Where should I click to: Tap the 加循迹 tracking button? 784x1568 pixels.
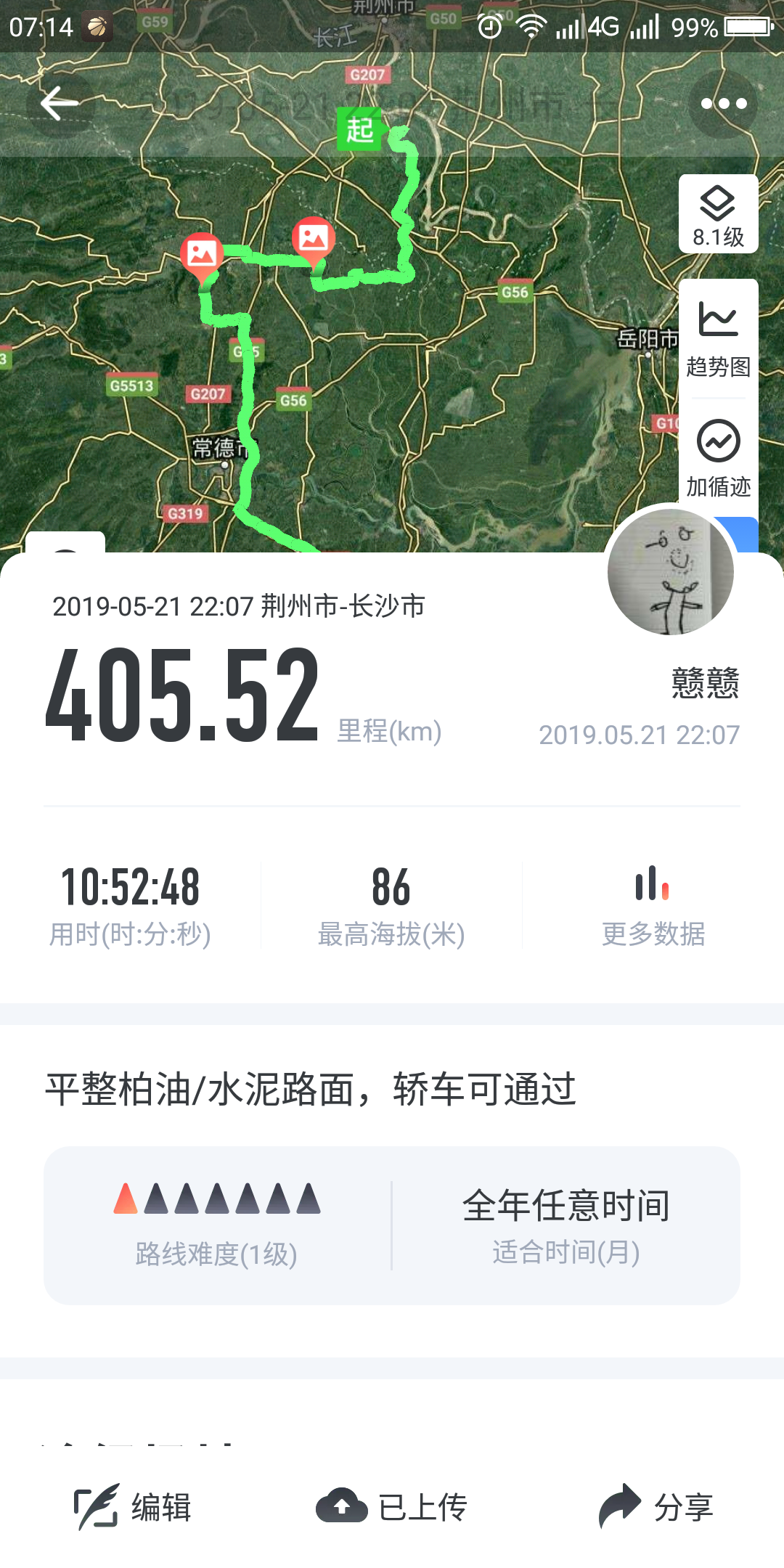[x=718, y=457]
